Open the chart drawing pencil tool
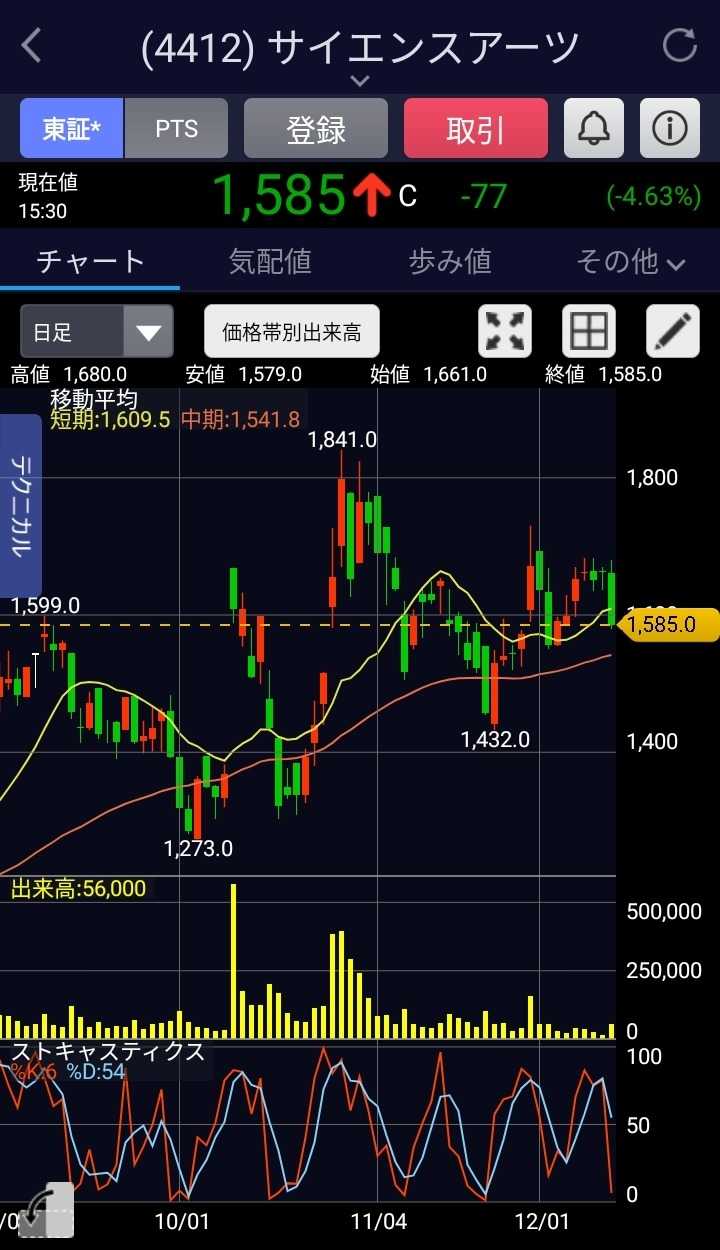720x1250 pixels. pos(672,332)
